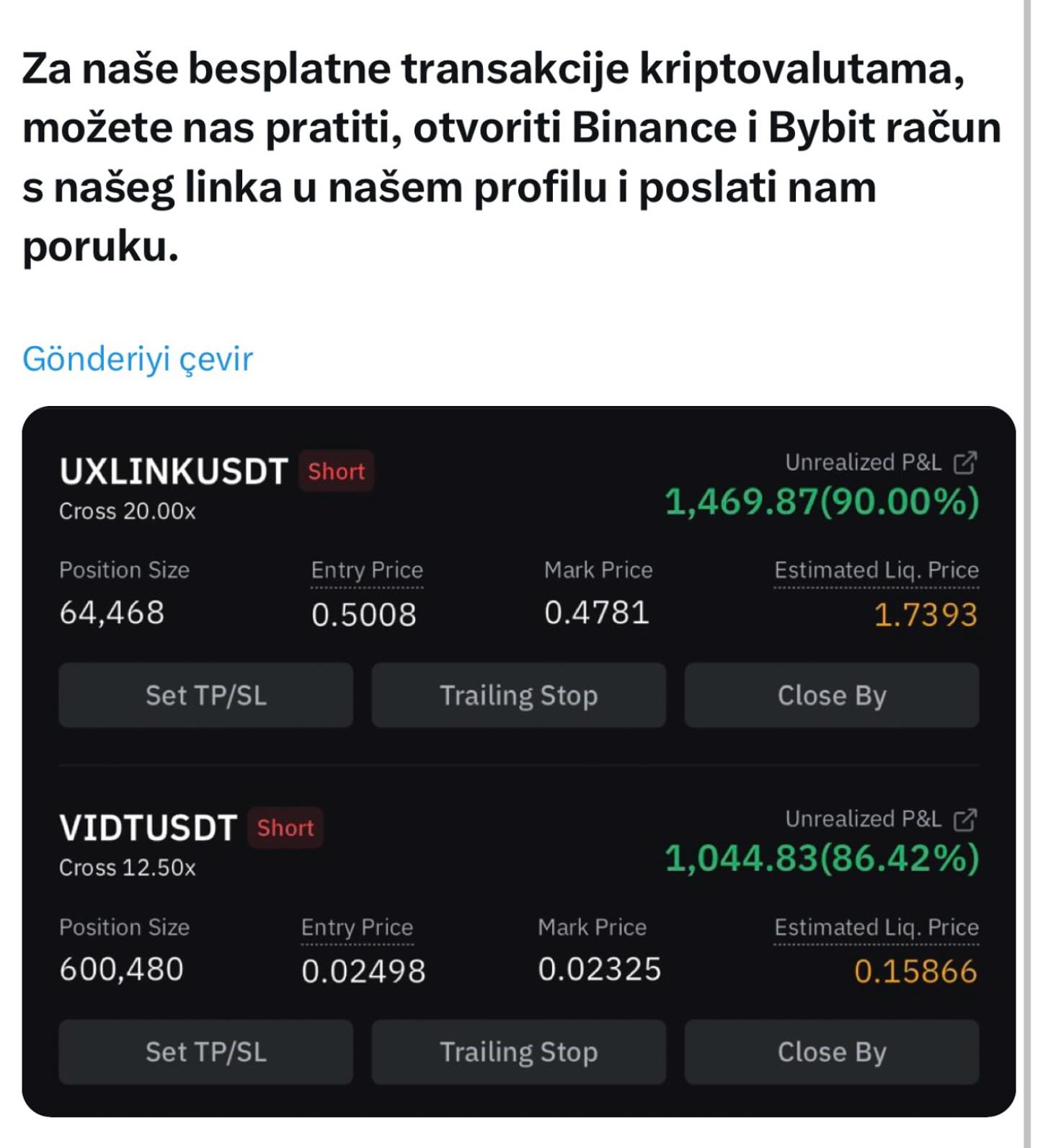The image size is (1038, 1148).
Task: Tap the Gönderiyi çevir translate link
Action: click(x=138, y=358)
